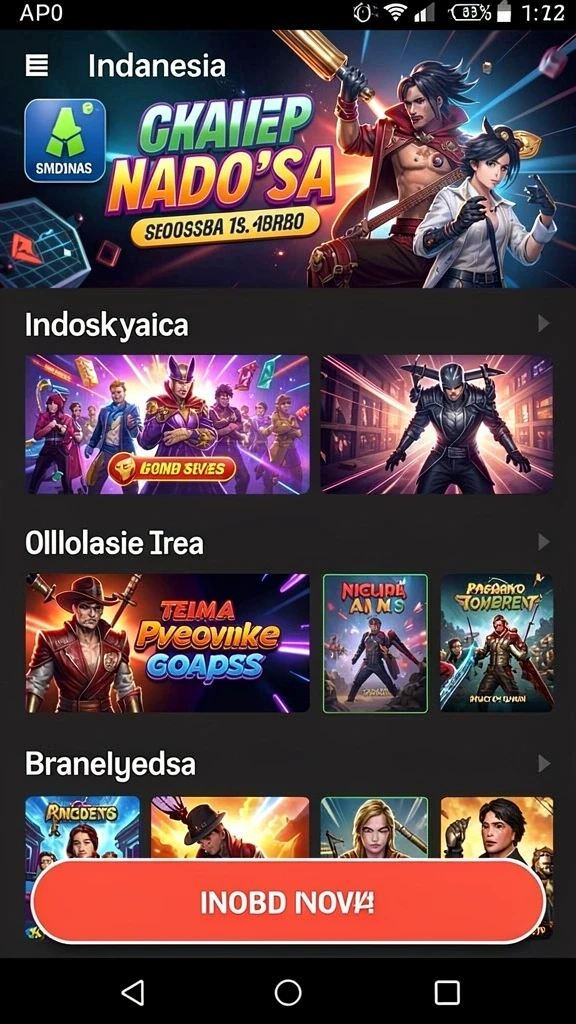Go to the home screen via the system home button
Image resolution: width=576 pixels, height=1024 pixels.
point(288,993)
